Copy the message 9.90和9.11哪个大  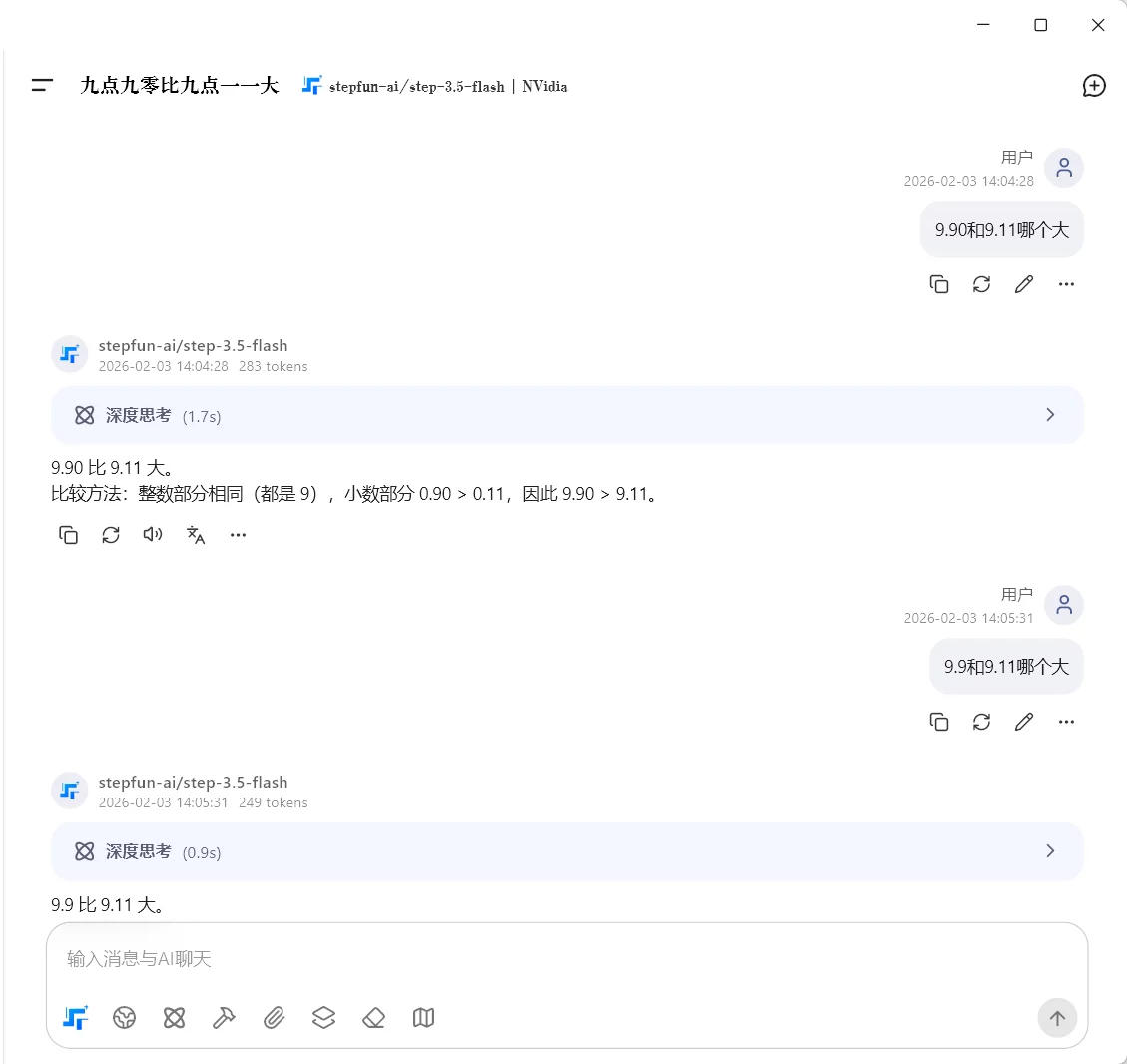point(939,284)
